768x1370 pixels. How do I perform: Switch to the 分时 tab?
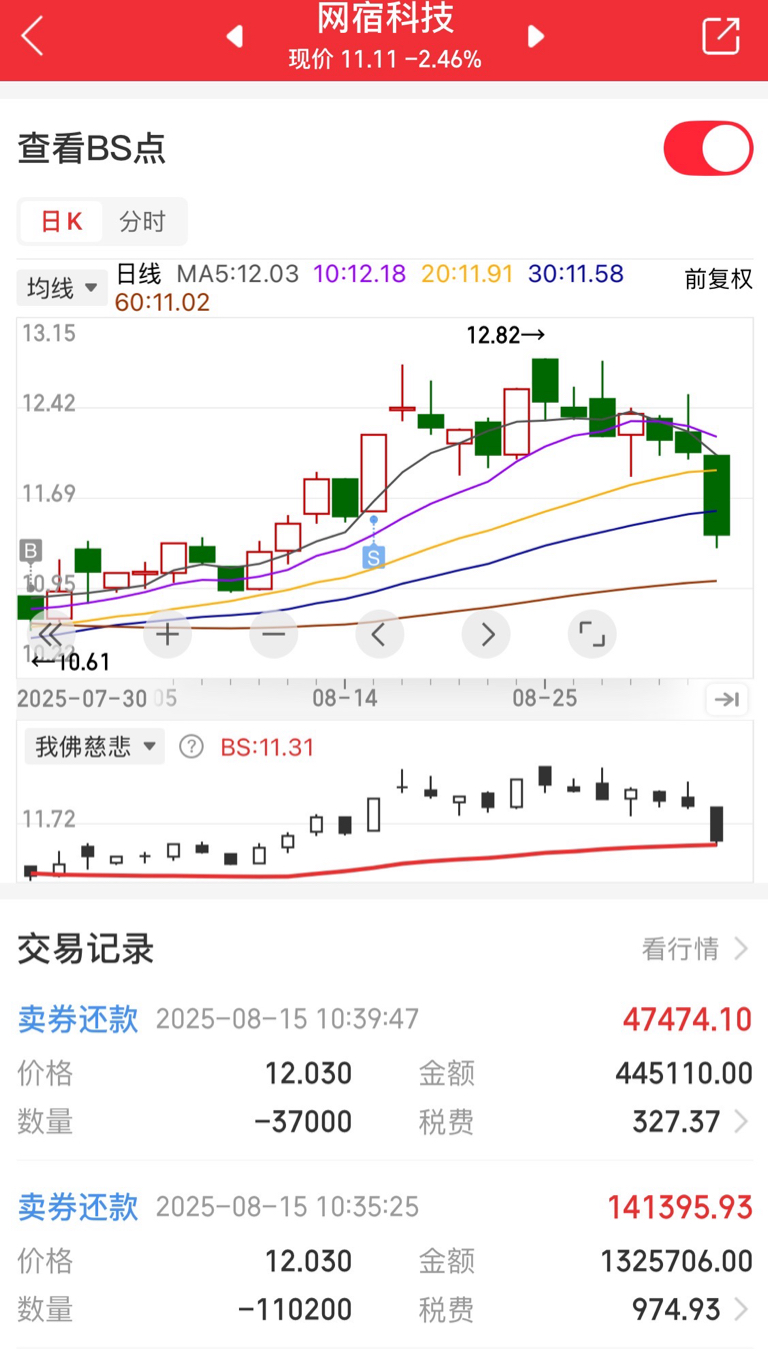pyautogui.click(x=143, y=222)
